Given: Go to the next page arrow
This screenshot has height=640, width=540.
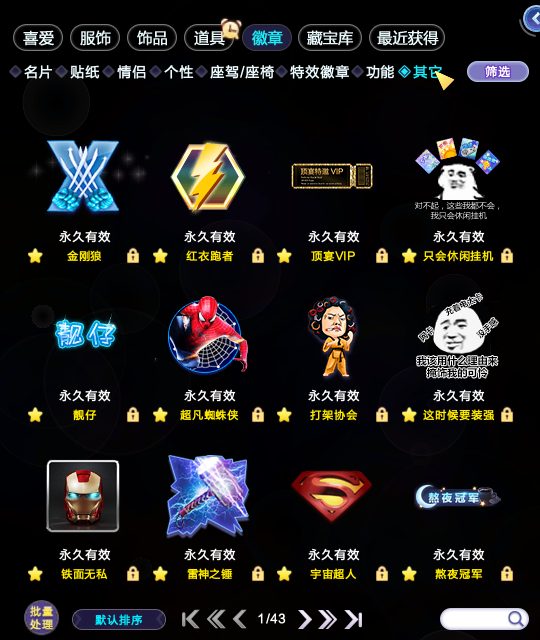Looking at the screenshot, I should 304,619.
